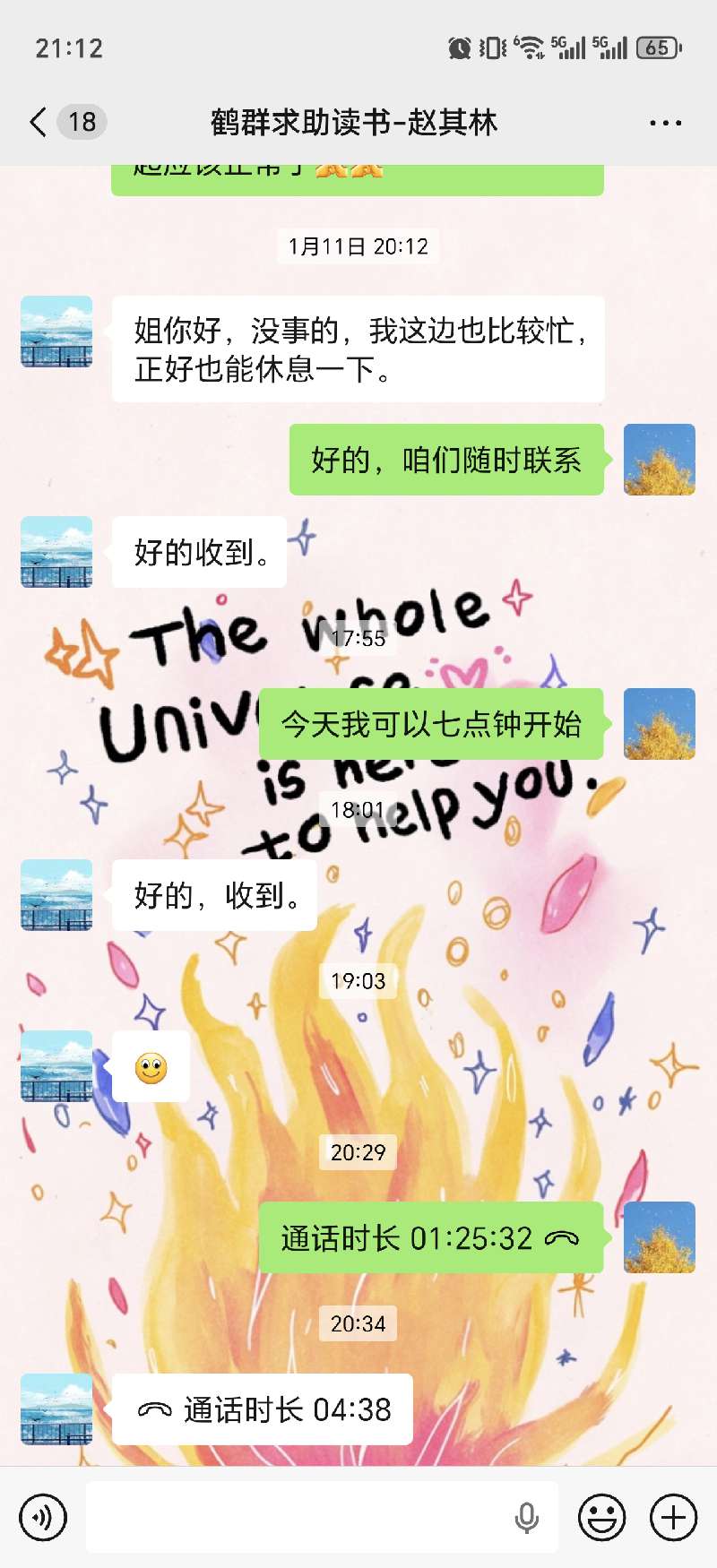Focus the message text field

[296, 1518]
